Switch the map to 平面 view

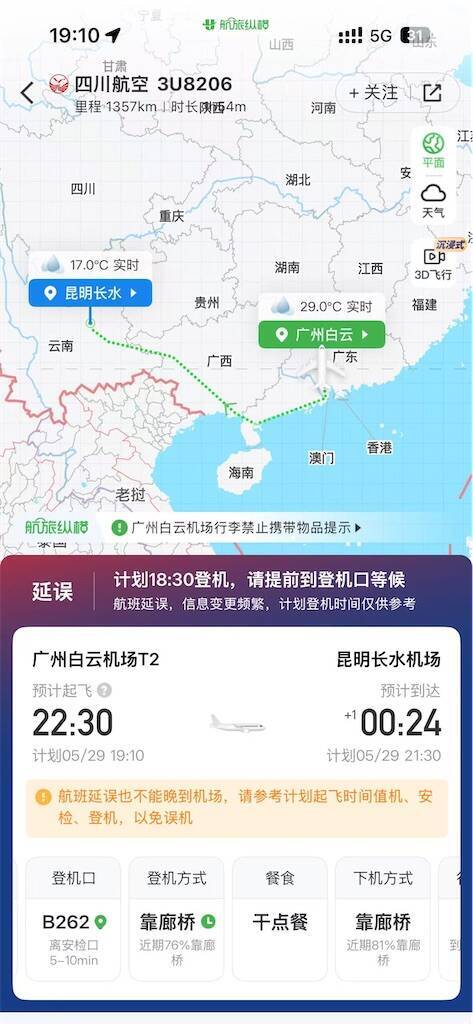(433, 151)
